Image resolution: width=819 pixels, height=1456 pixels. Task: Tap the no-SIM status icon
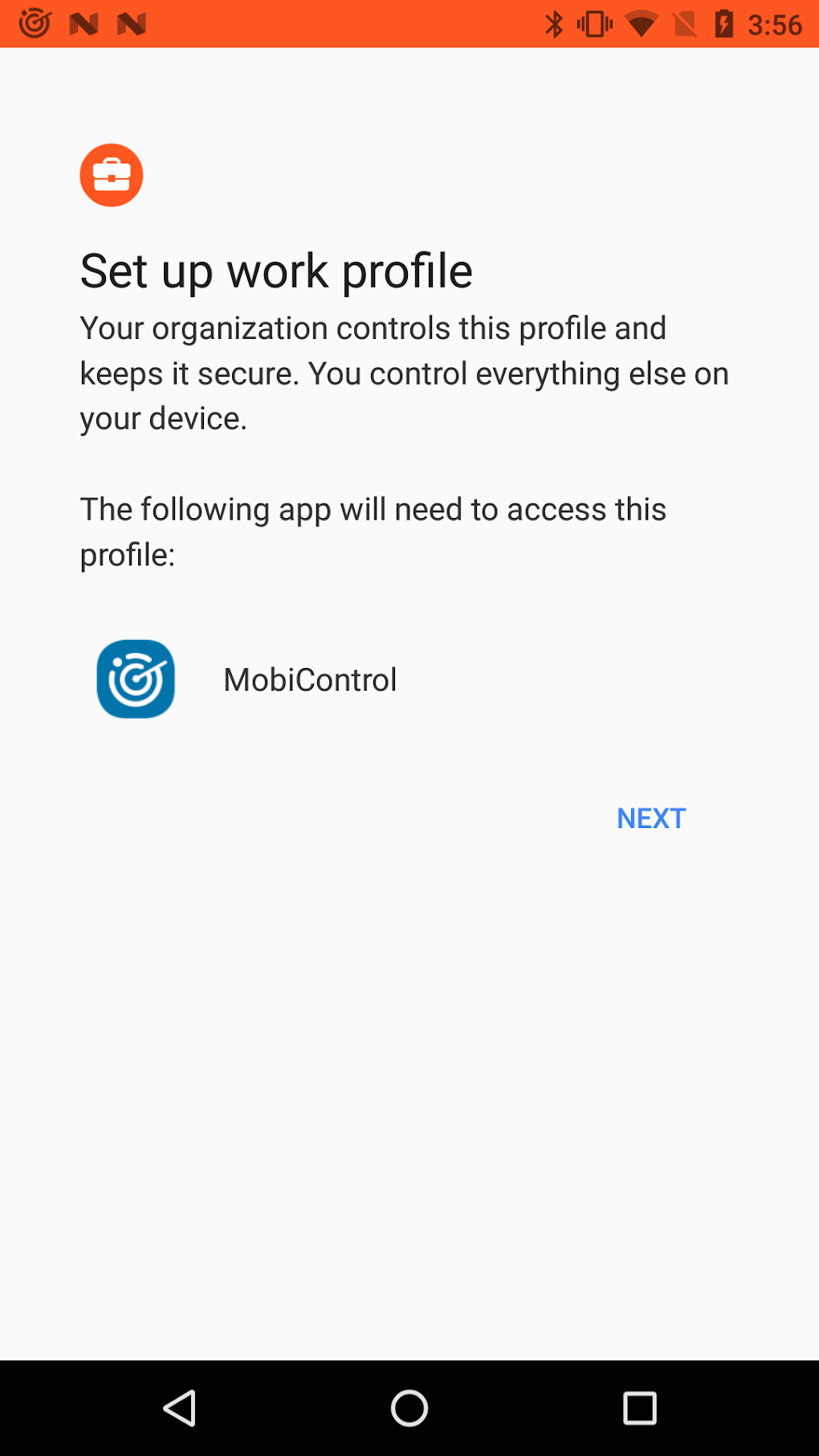coord(682,23)
